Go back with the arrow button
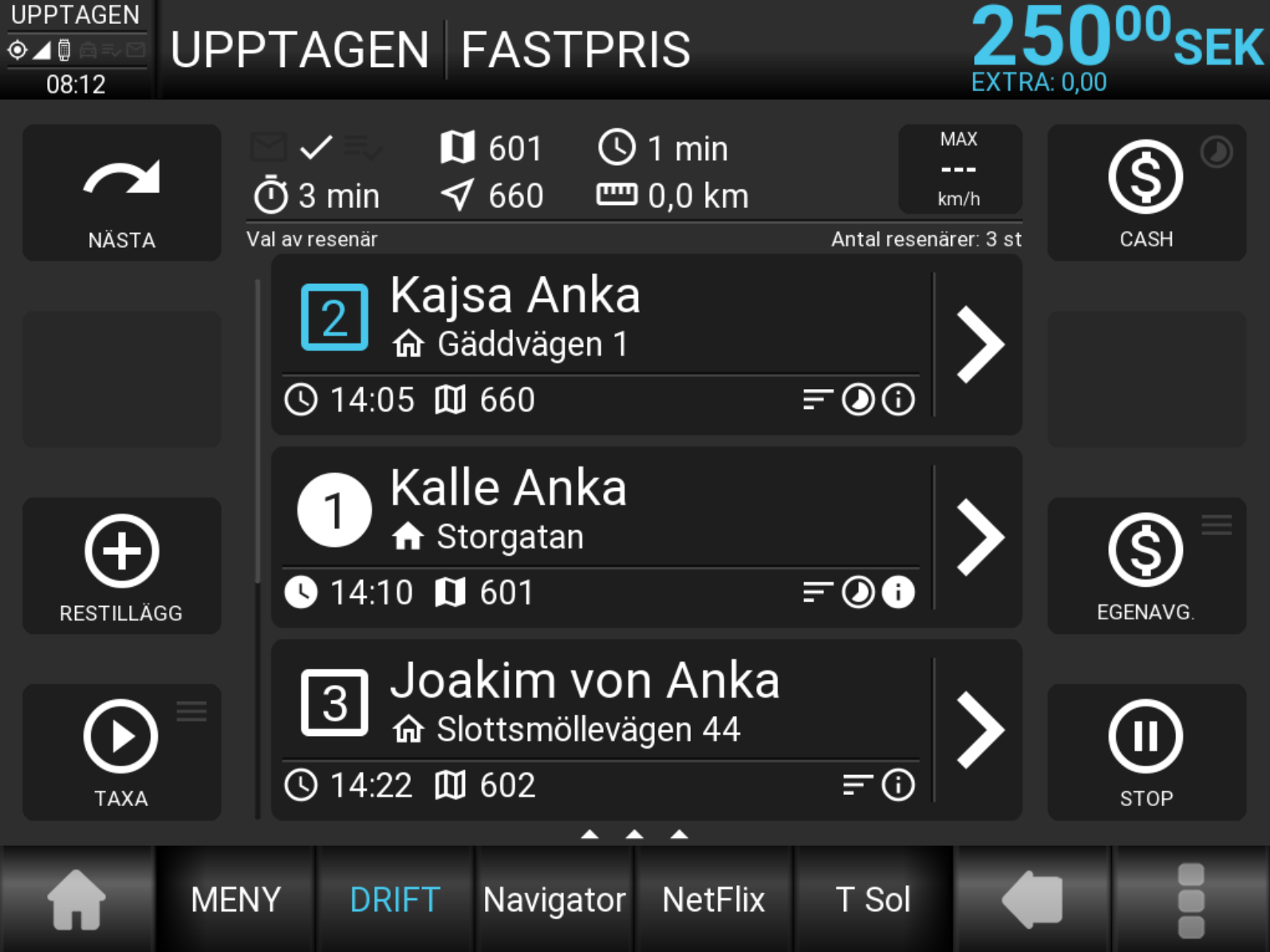1270x952 pixels. pyautogui.click(x=1032, y=899)
